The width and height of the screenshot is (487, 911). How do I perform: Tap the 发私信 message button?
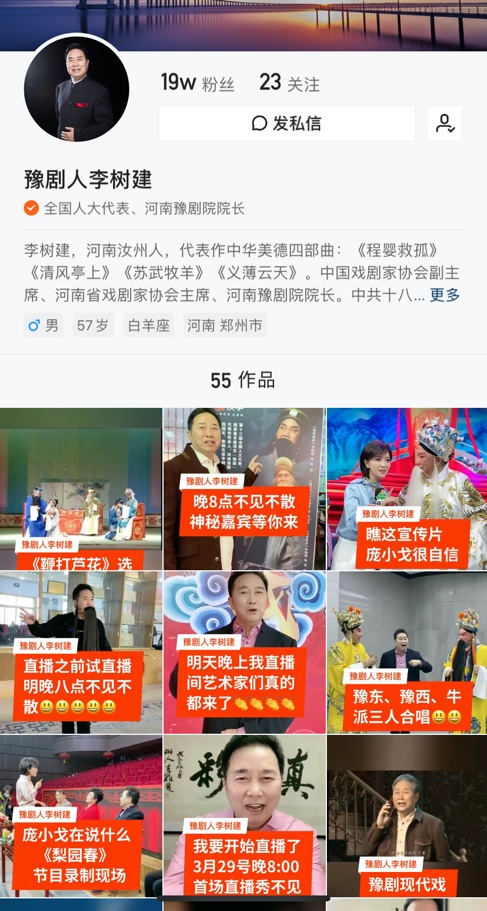(287, 123)
